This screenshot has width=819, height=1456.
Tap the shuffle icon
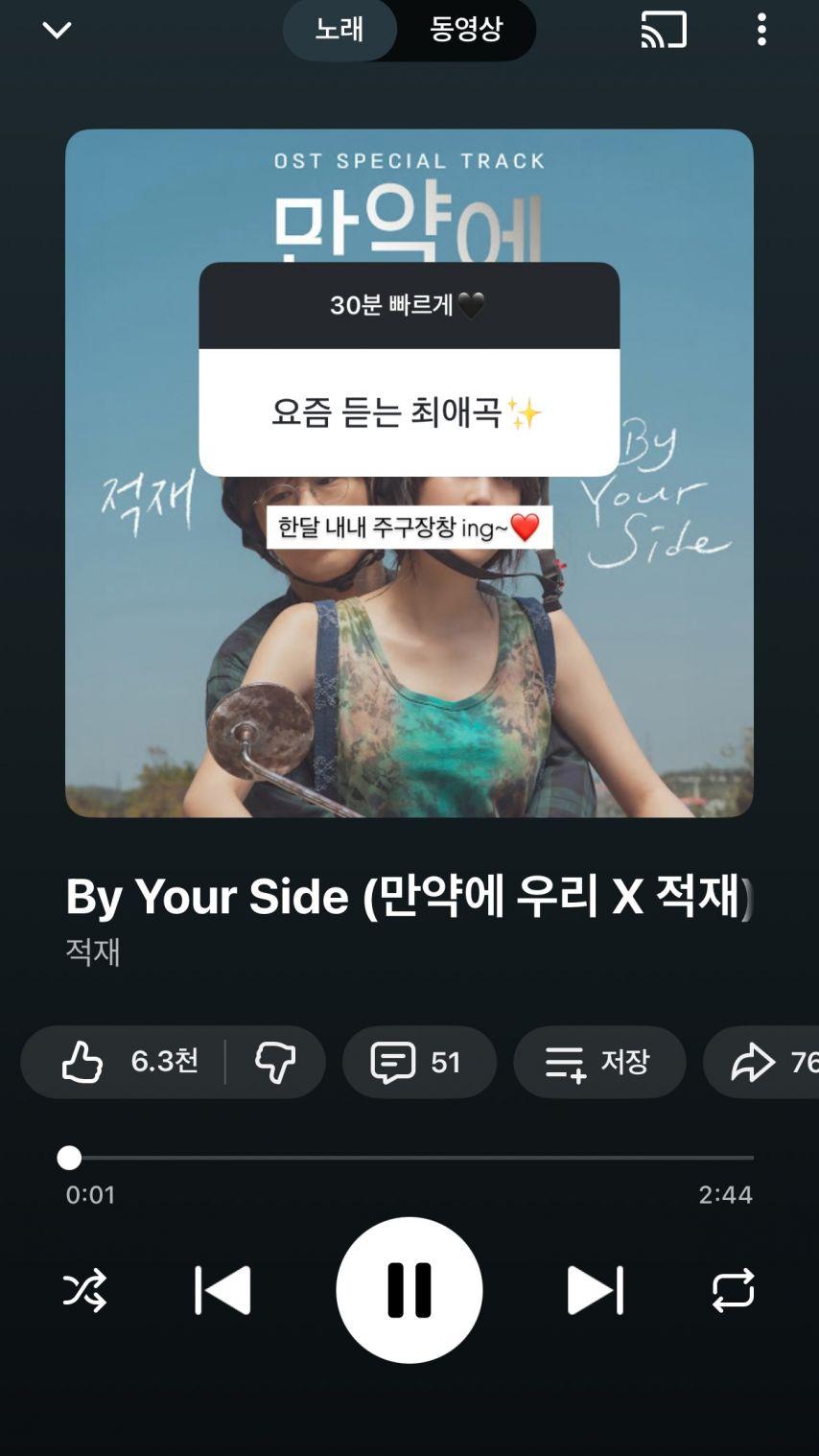click(85, 1290)
